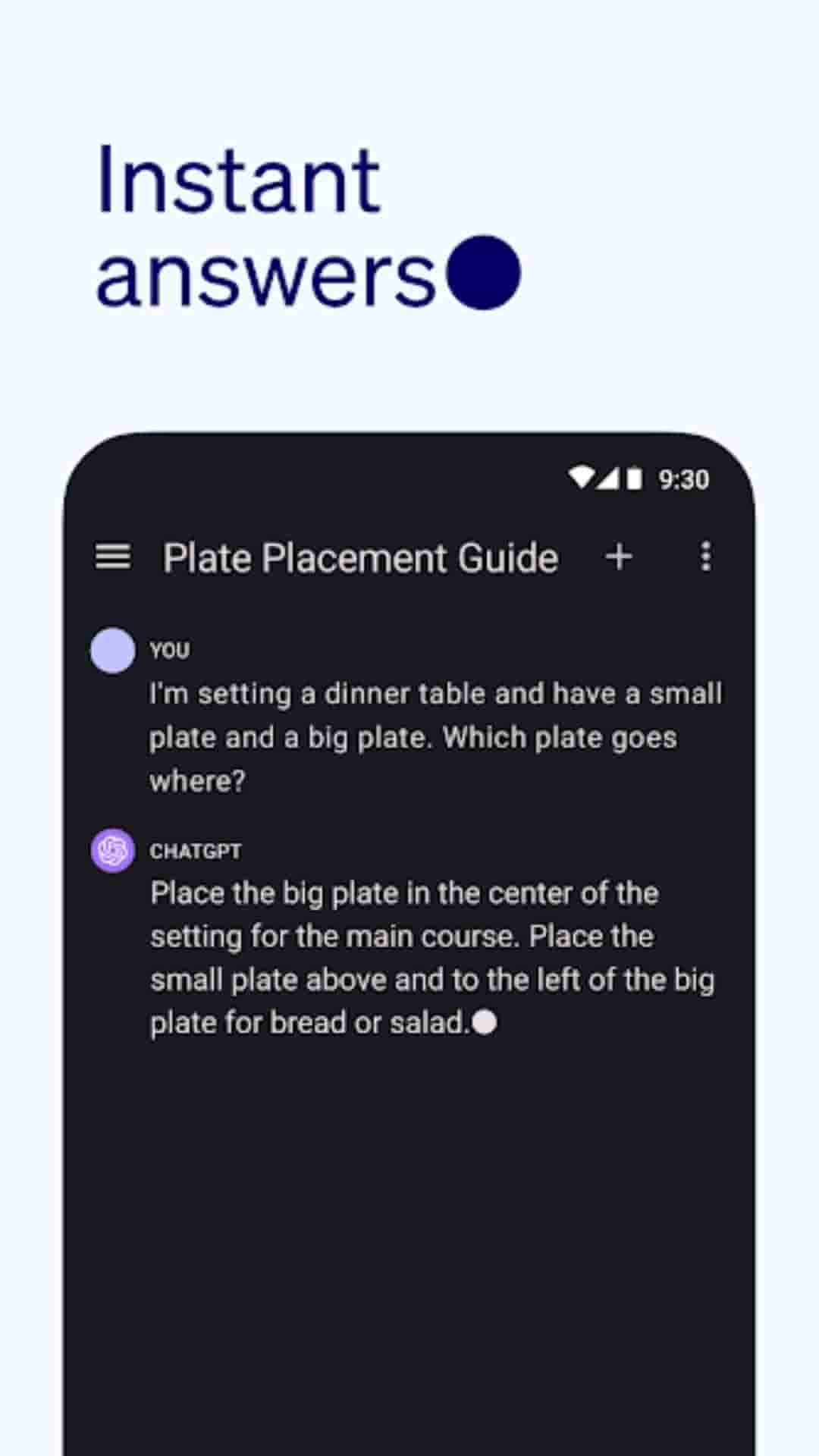
Task: Select the YOU profile avatar circle
Action: (111, 650)
